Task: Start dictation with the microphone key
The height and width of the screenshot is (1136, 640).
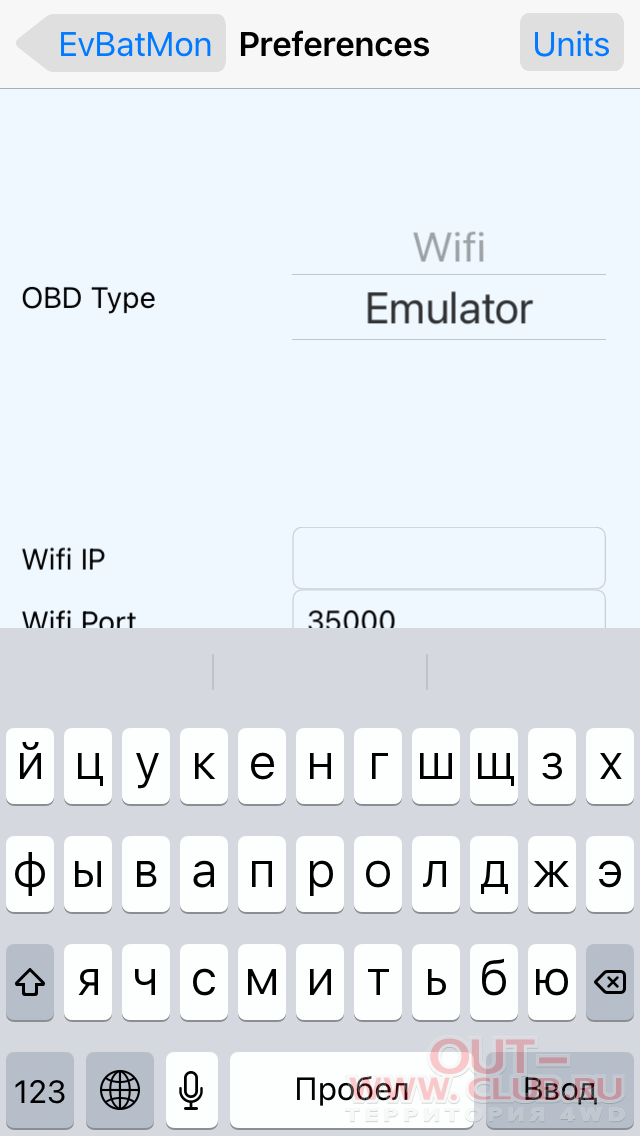Action: pos(191,1090)
